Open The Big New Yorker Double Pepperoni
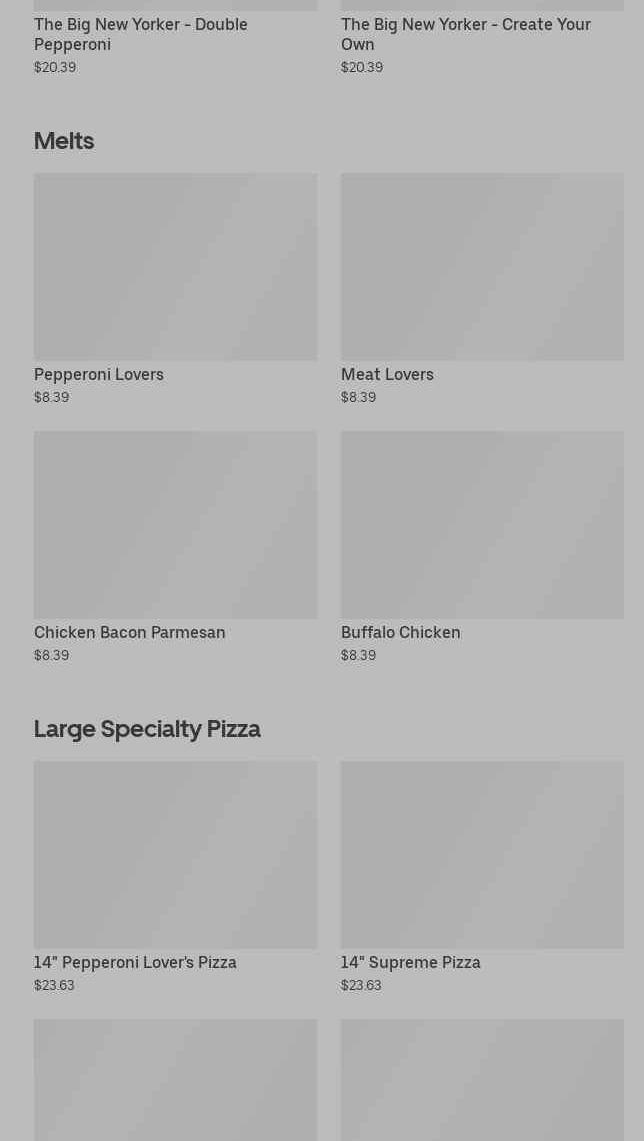Viewport: 644px width, 1141px height. point(175,38)
